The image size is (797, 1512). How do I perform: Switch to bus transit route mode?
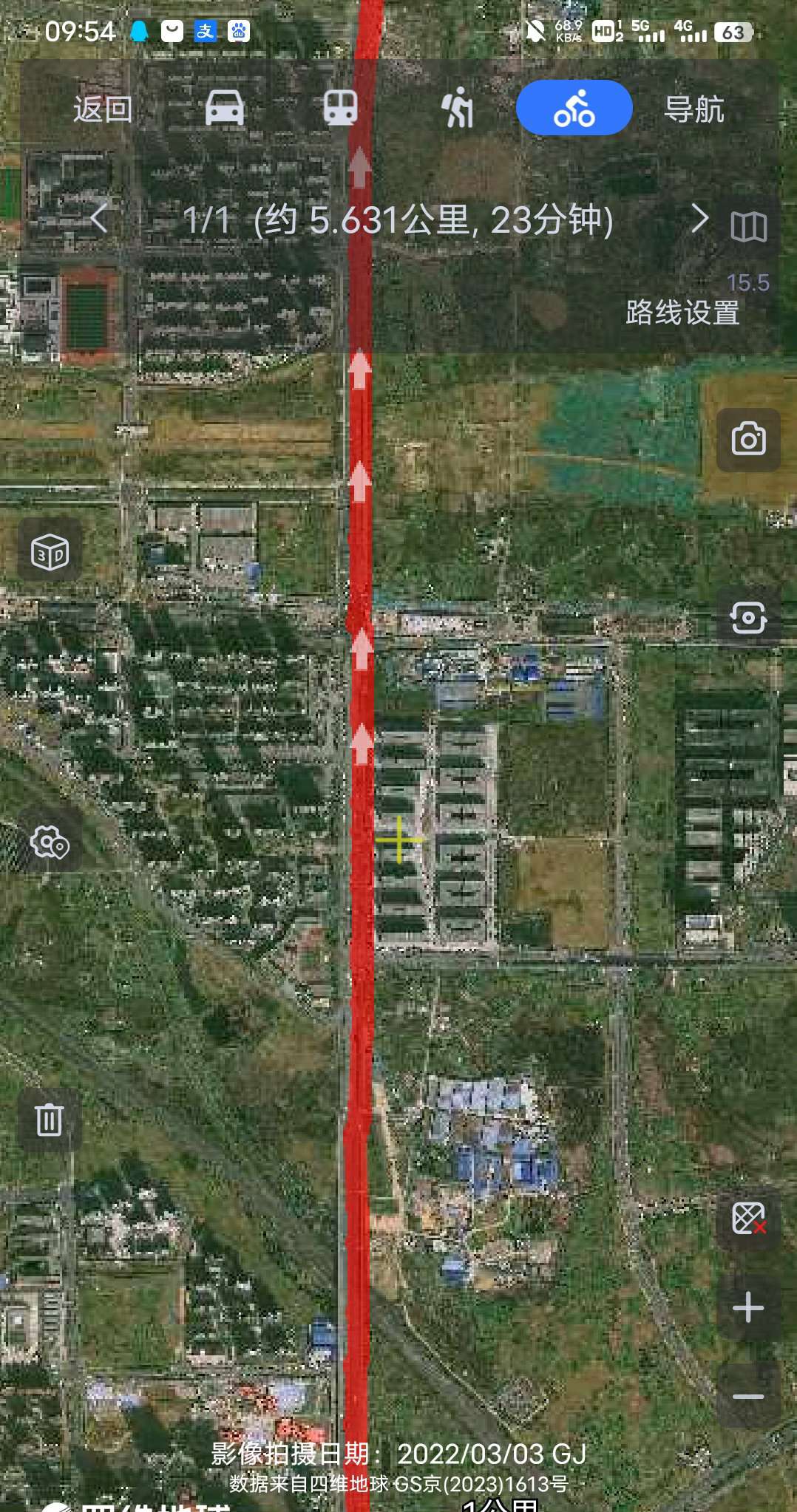340,109
